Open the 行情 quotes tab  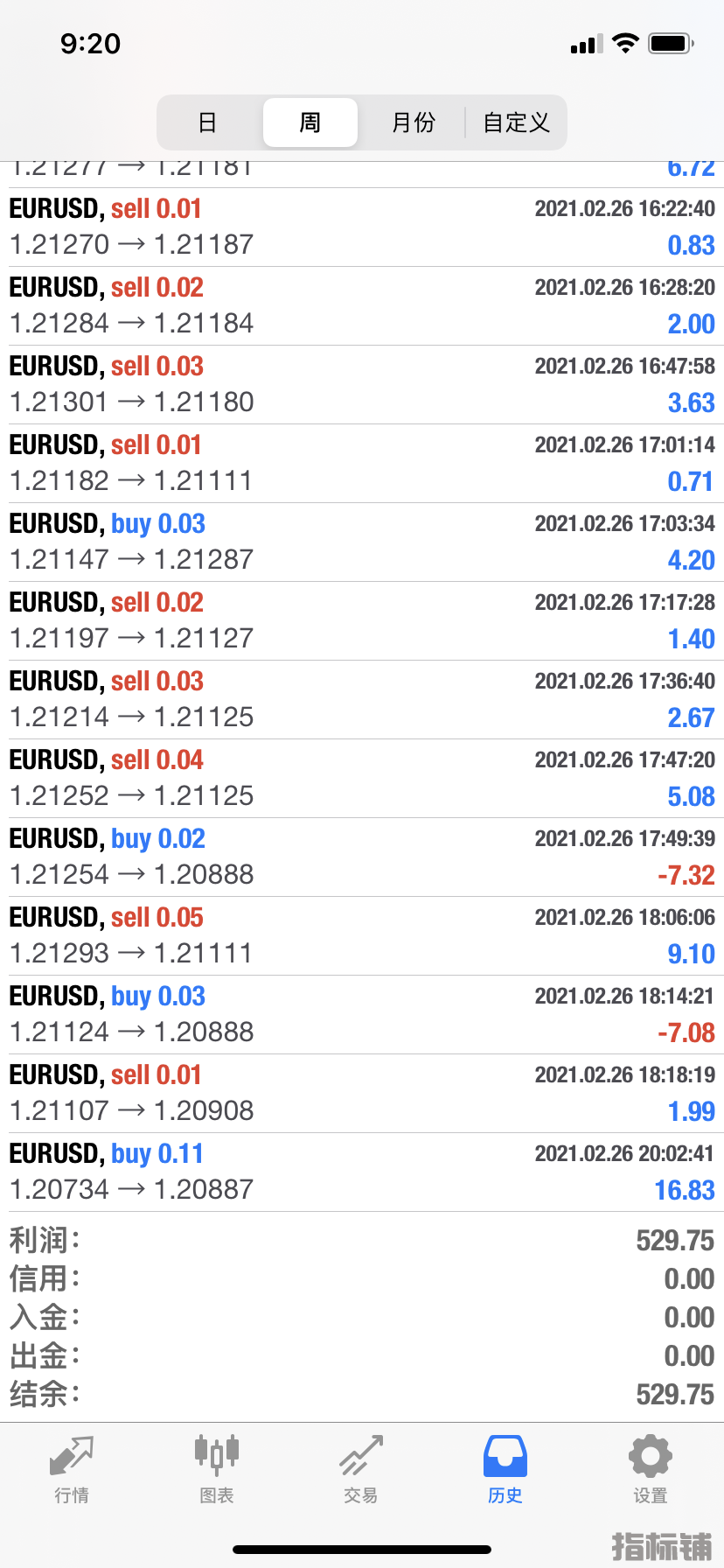click(72, 1470)
